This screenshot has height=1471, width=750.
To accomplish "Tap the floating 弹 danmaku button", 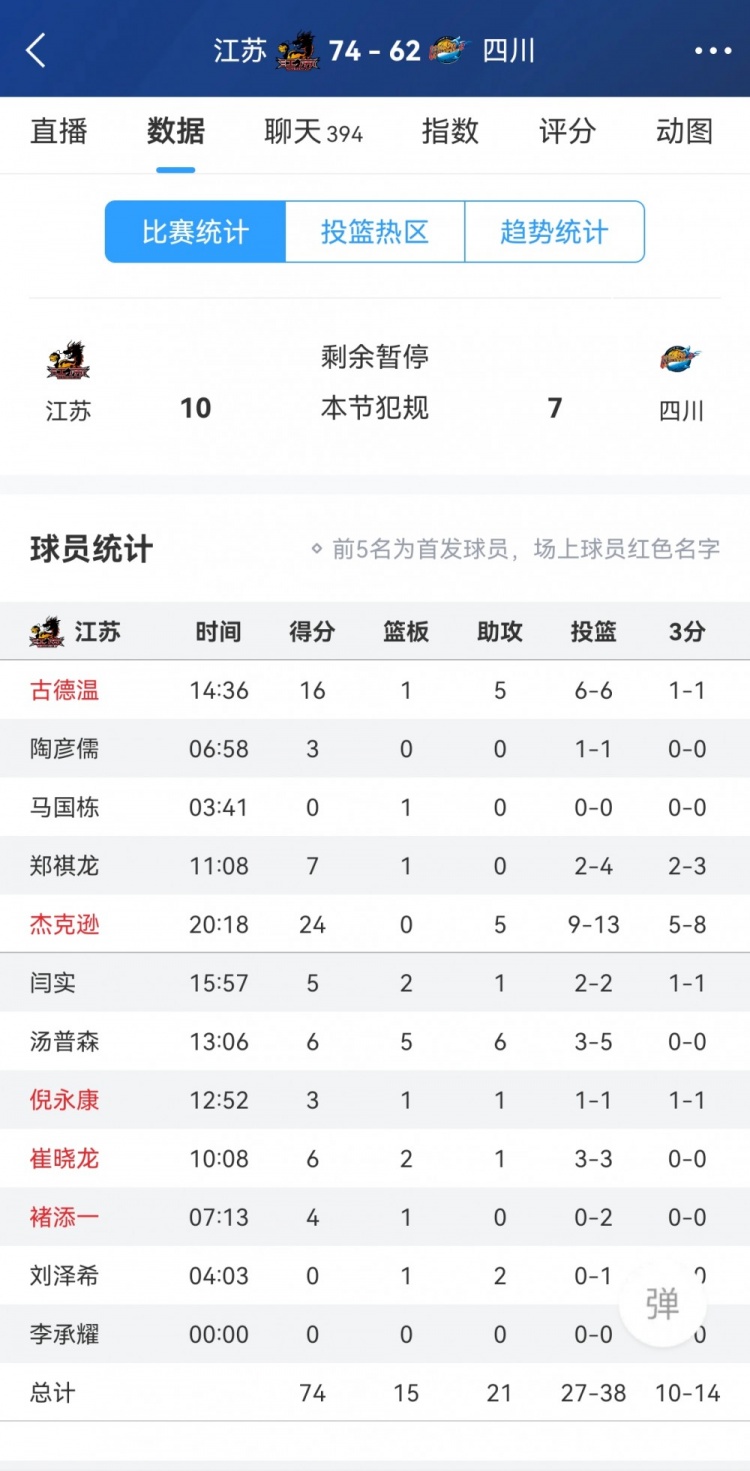I will [x=662, y=1304].
